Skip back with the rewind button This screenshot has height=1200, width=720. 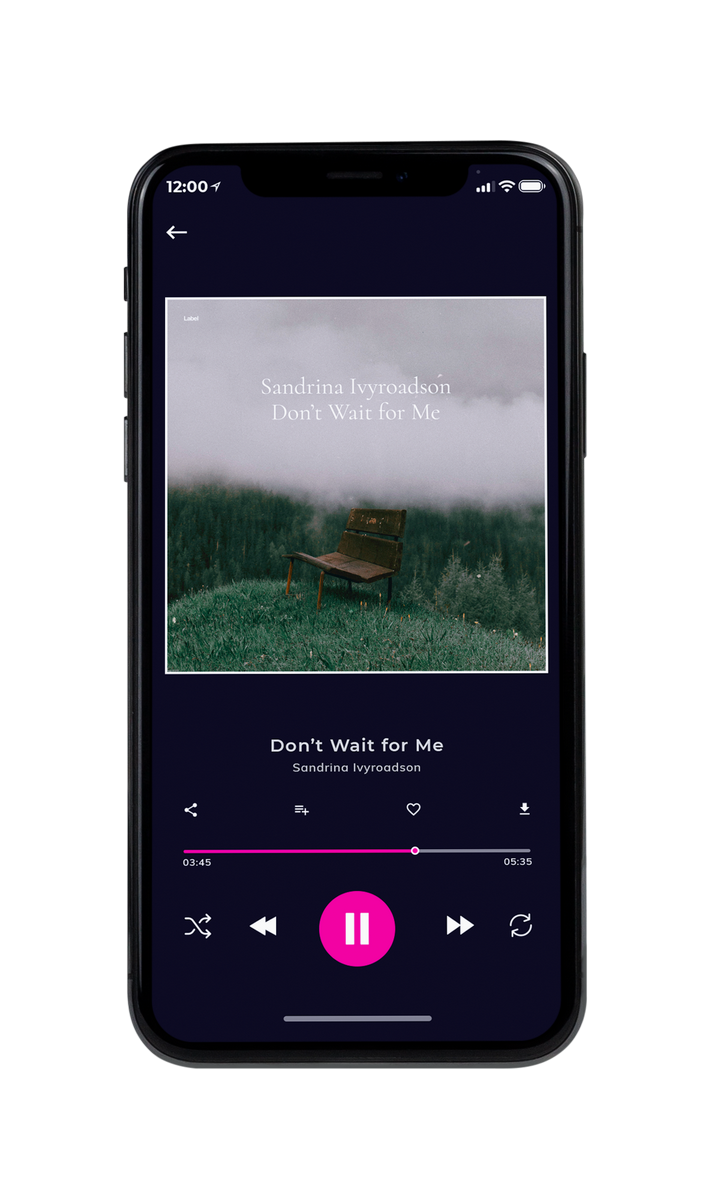click(263, 927)
